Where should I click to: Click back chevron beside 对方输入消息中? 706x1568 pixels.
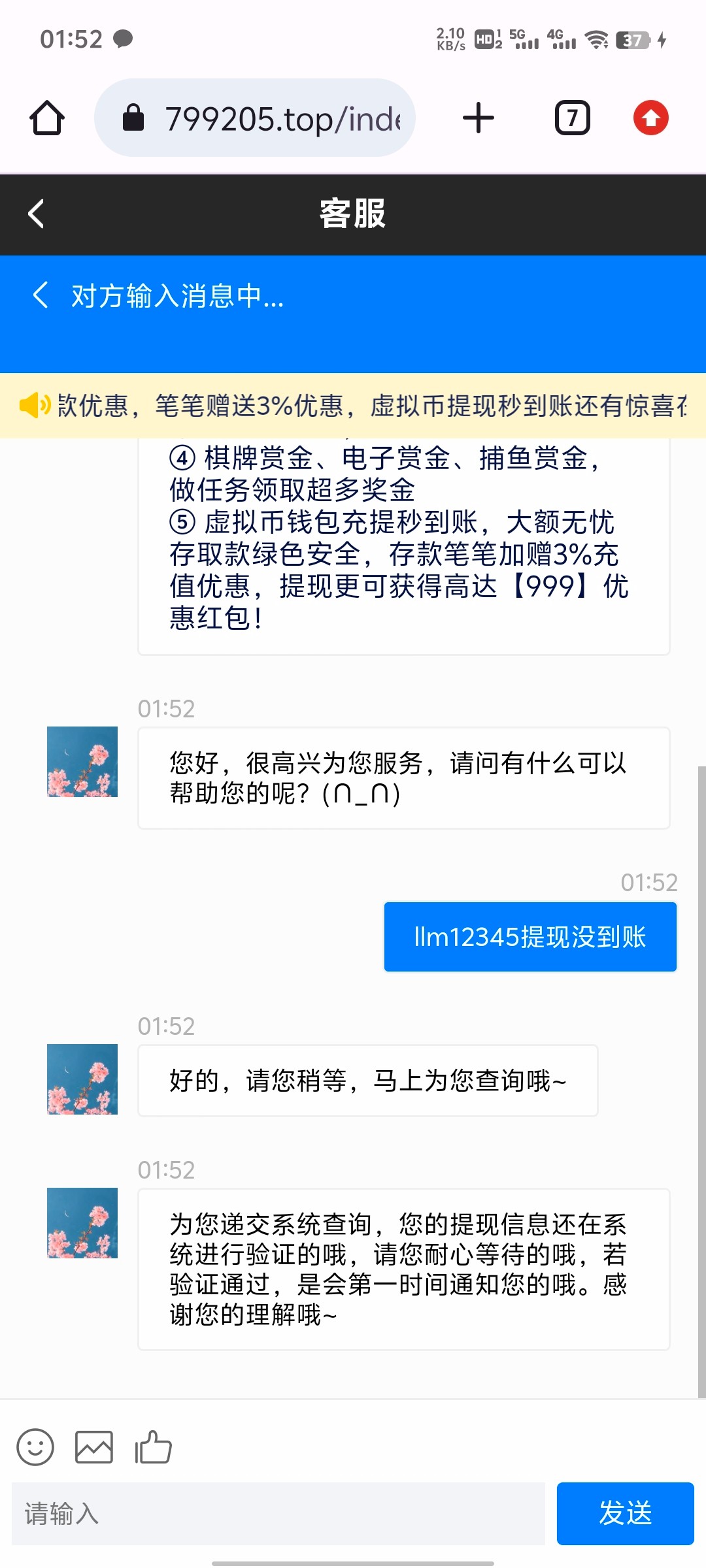point(39,295)
